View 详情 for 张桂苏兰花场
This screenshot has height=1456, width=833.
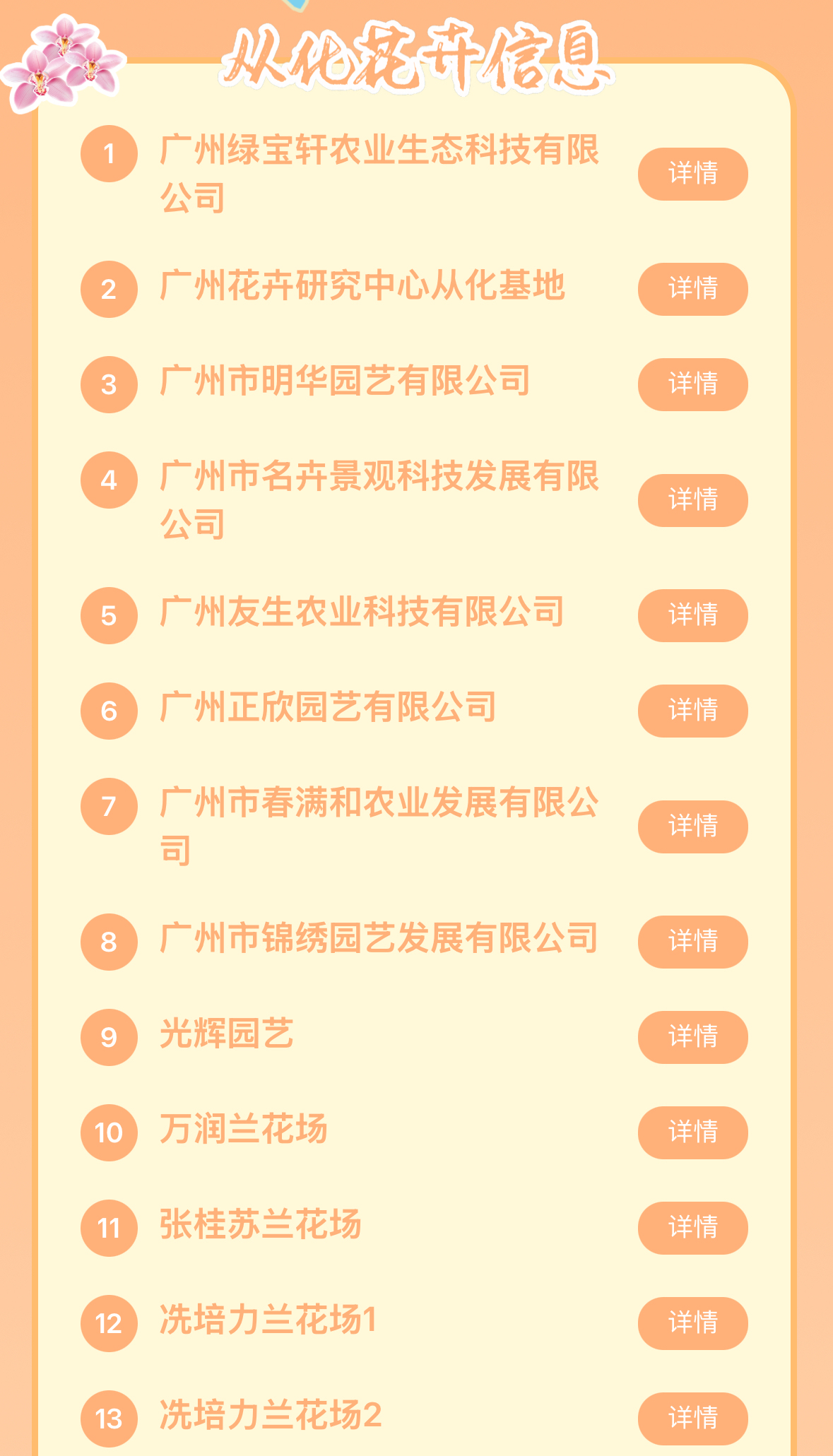pyautogui.click(x=692, y=1228)
